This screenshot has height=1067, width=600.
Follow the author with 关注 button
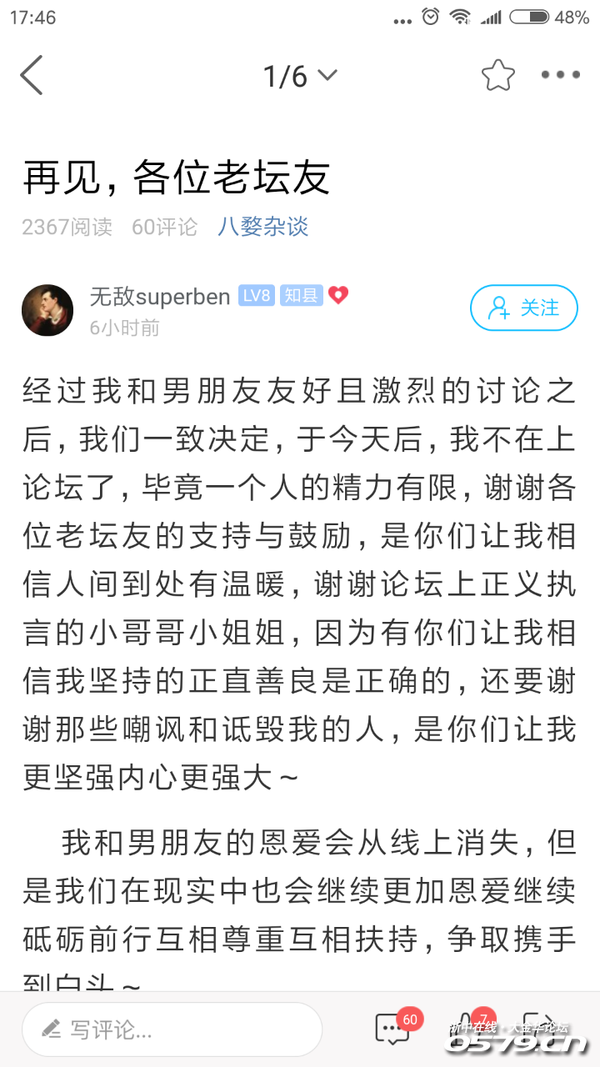coord(523,308)
